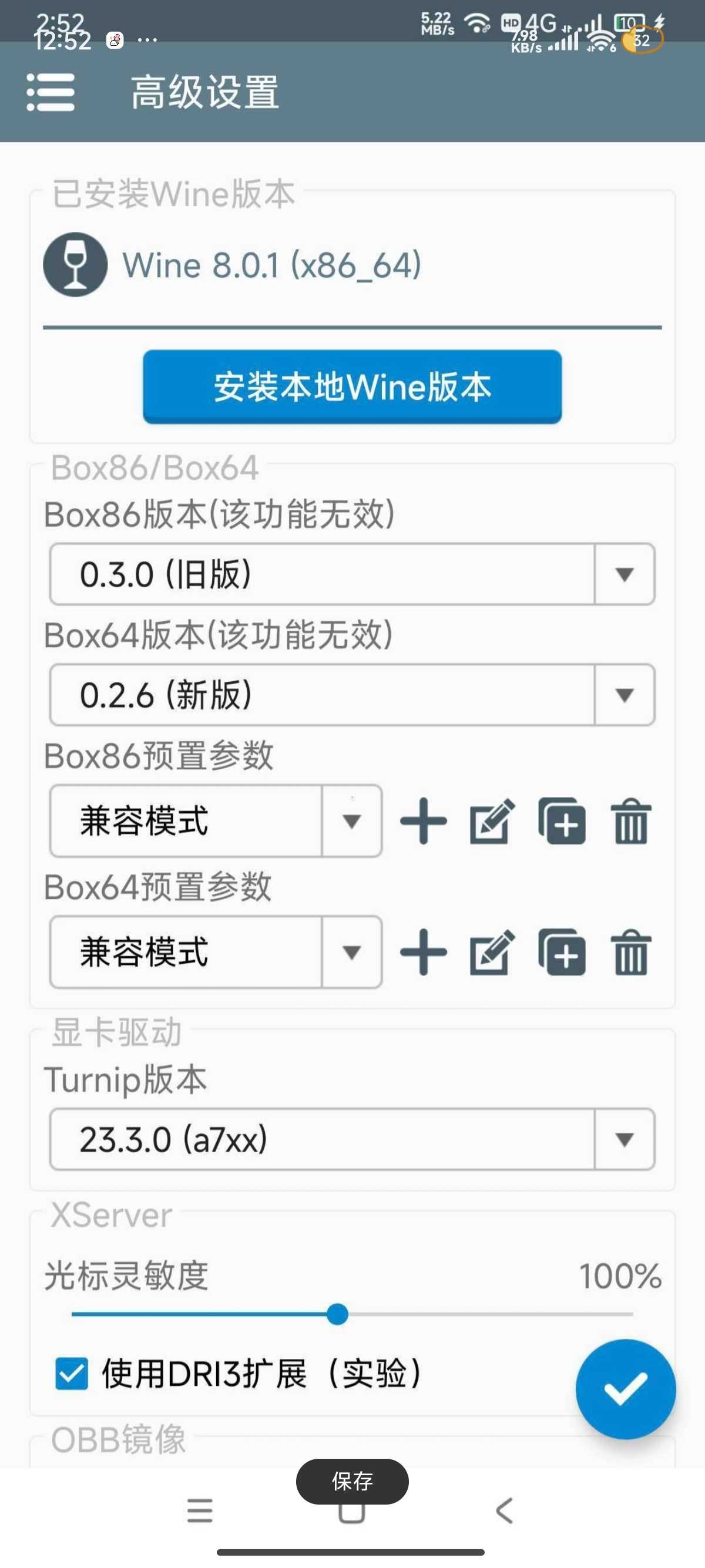This screenshot has height=1568, width=705.
Task: Duplicate the Box86 preset
Action: (561, 821)
